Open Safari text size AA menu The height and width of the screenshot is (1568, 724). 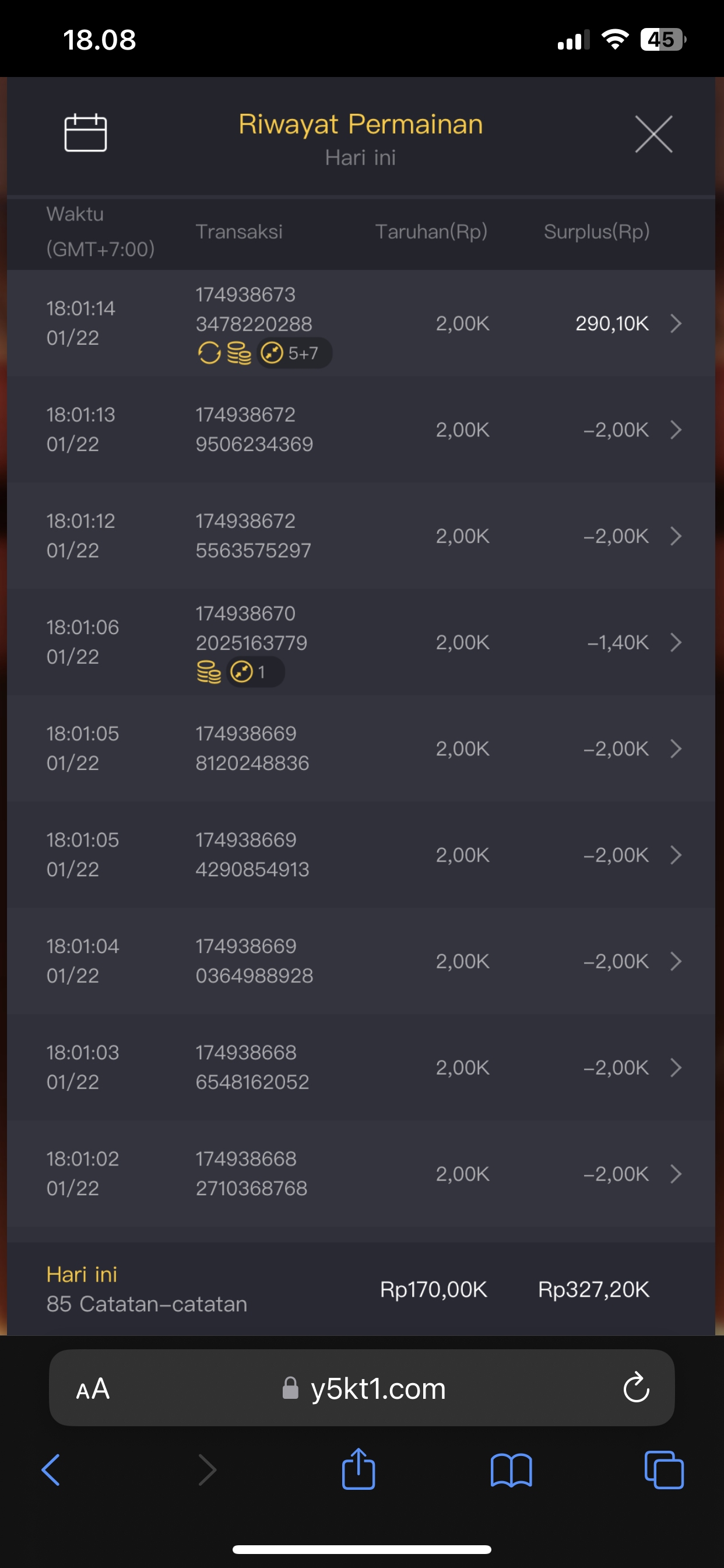(x=93, y=1389)
